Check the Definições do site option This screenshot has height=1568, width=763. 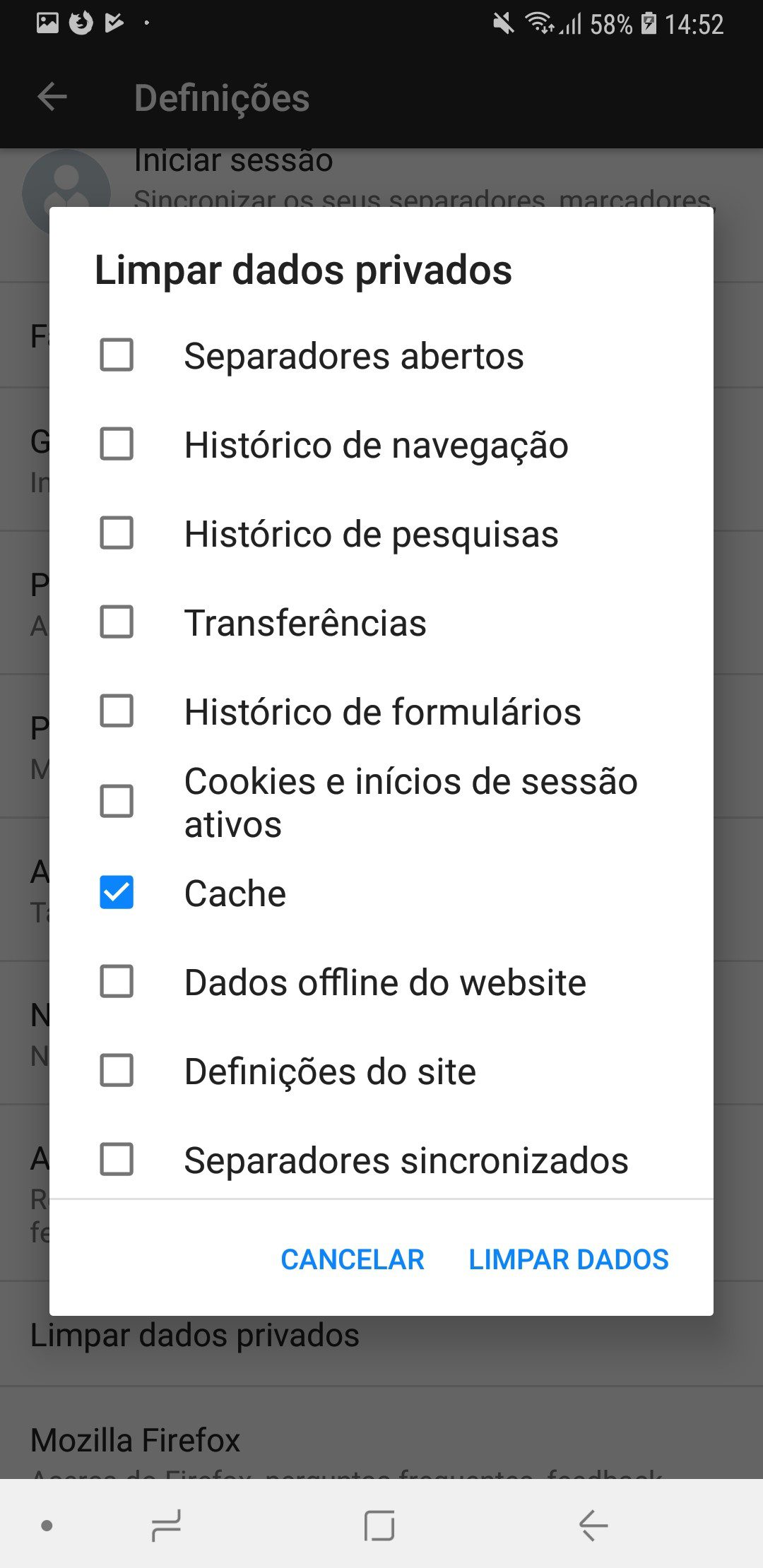tap(117, 1071)
